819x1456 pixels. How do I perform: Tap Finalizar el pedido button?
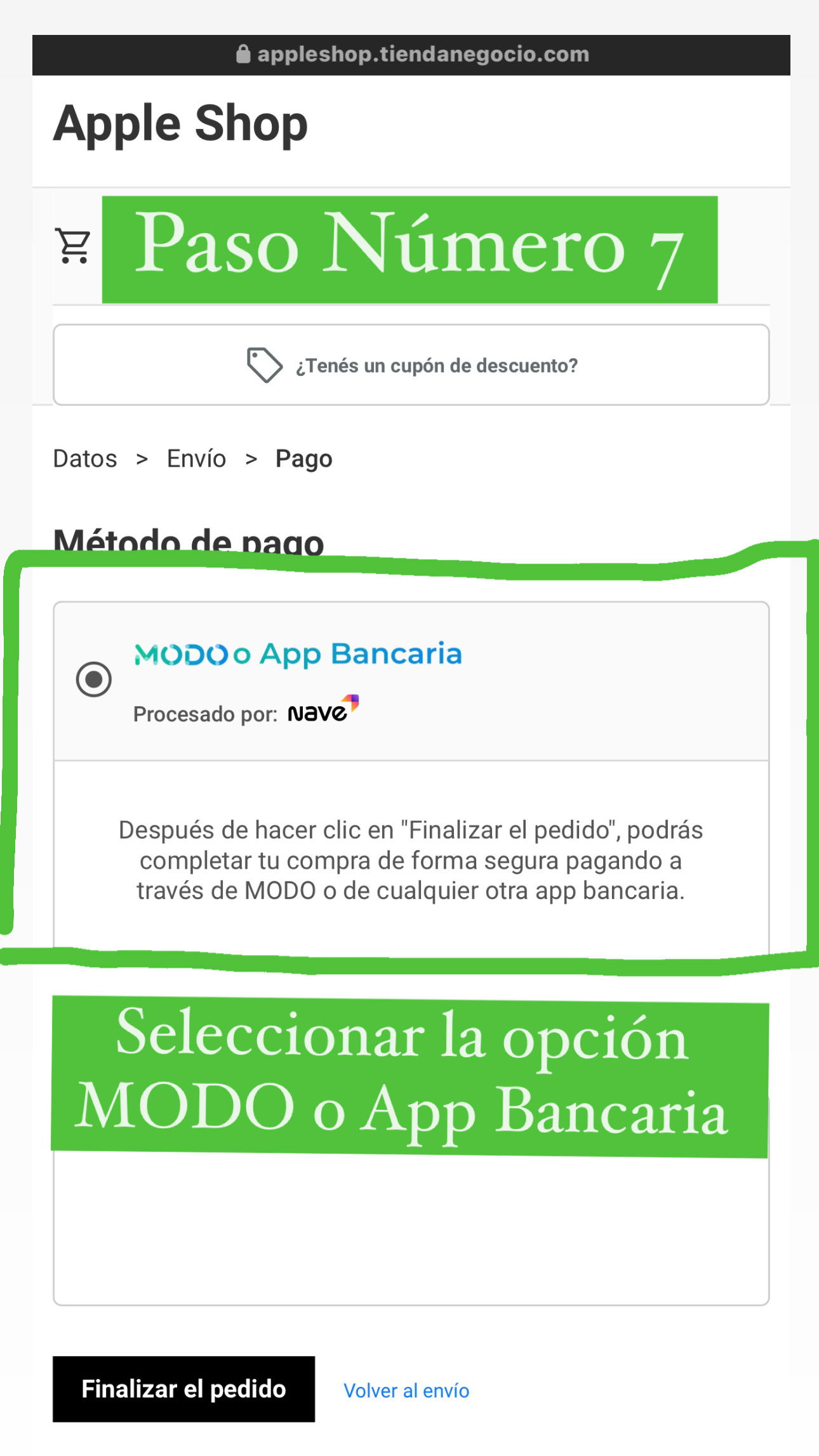183,1389
